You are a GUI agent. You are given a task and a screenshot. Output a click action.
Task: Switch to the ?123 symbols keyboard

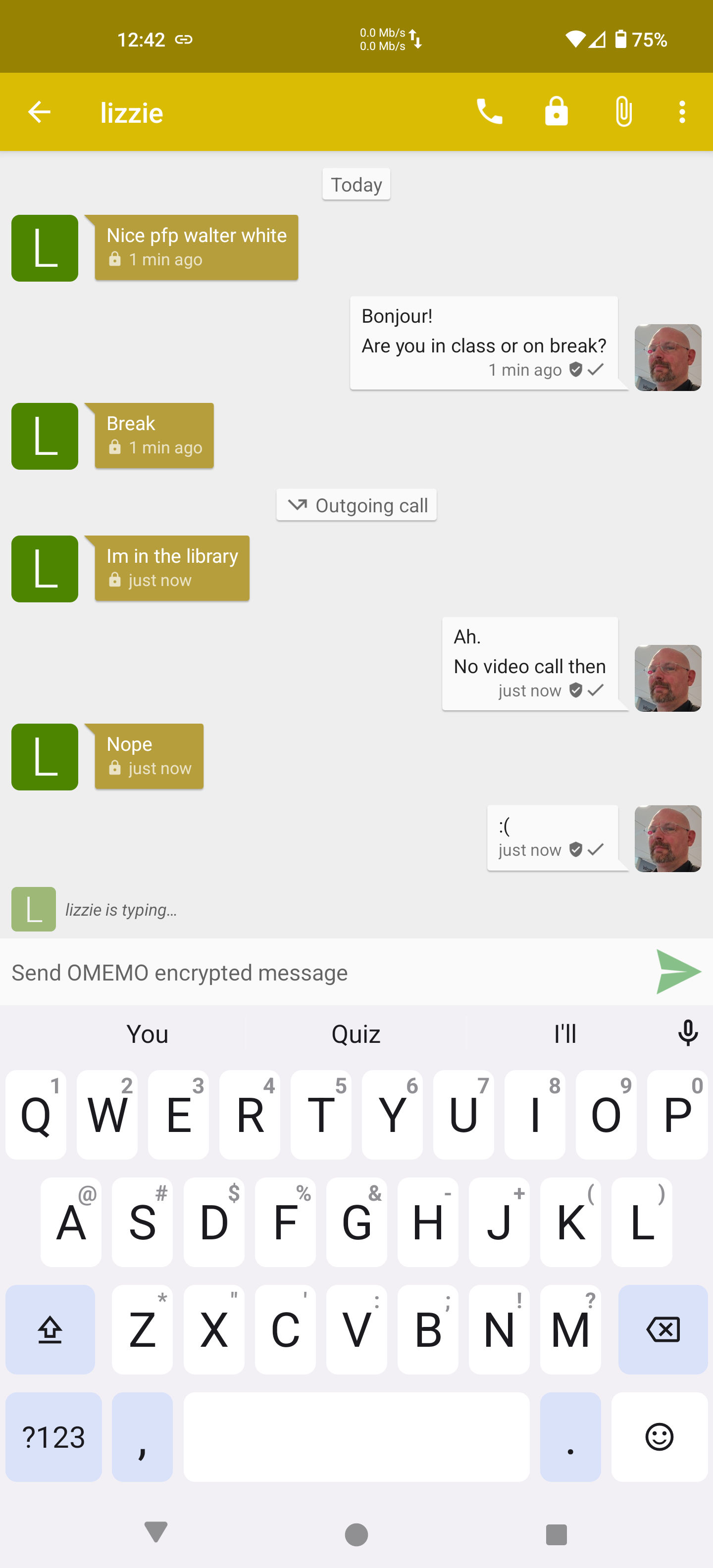[53, 1436]
